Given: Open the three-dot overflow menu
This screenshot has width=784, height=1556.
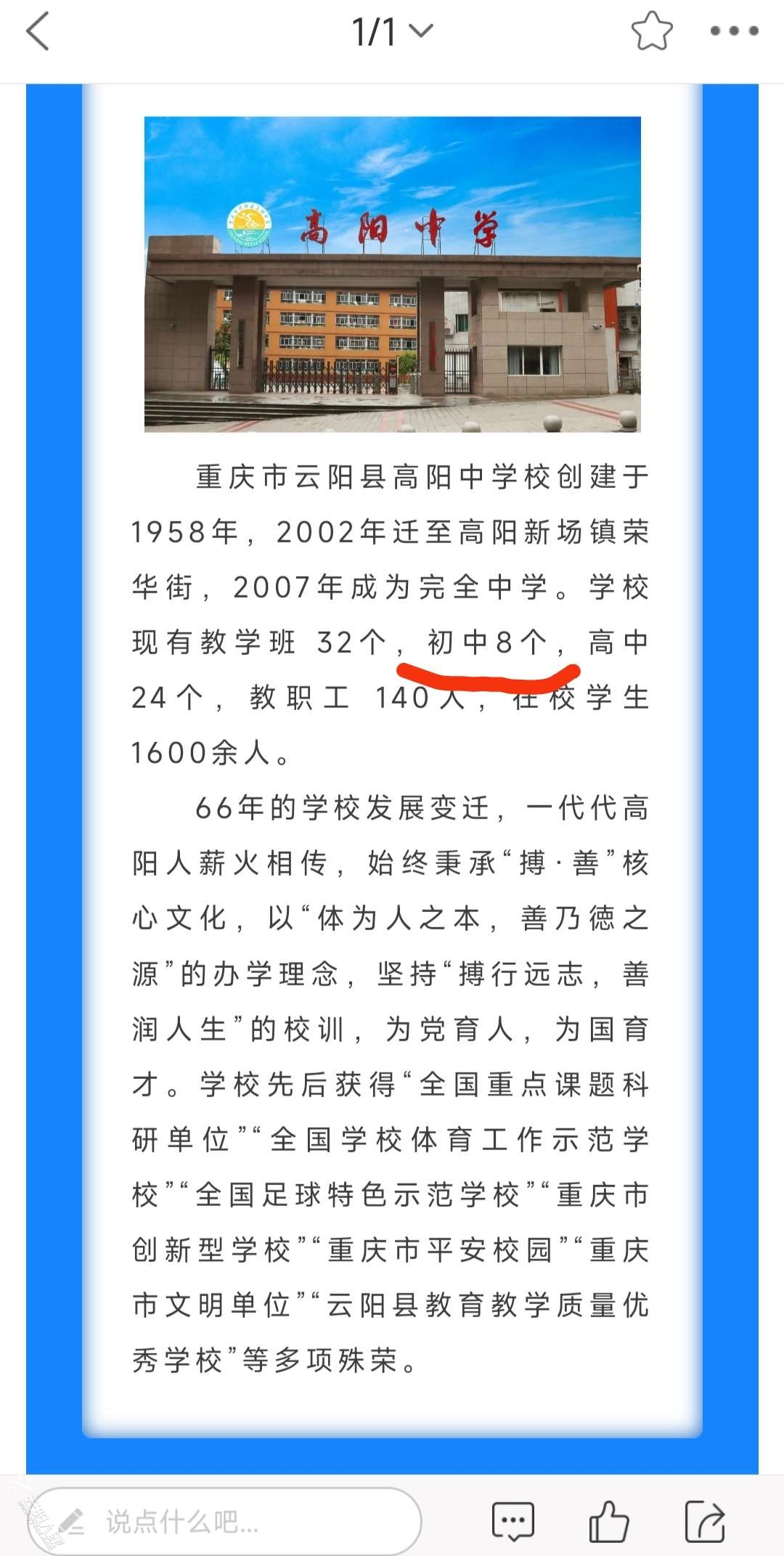Looking at the screenshot, I should click(x=734, y=31).
